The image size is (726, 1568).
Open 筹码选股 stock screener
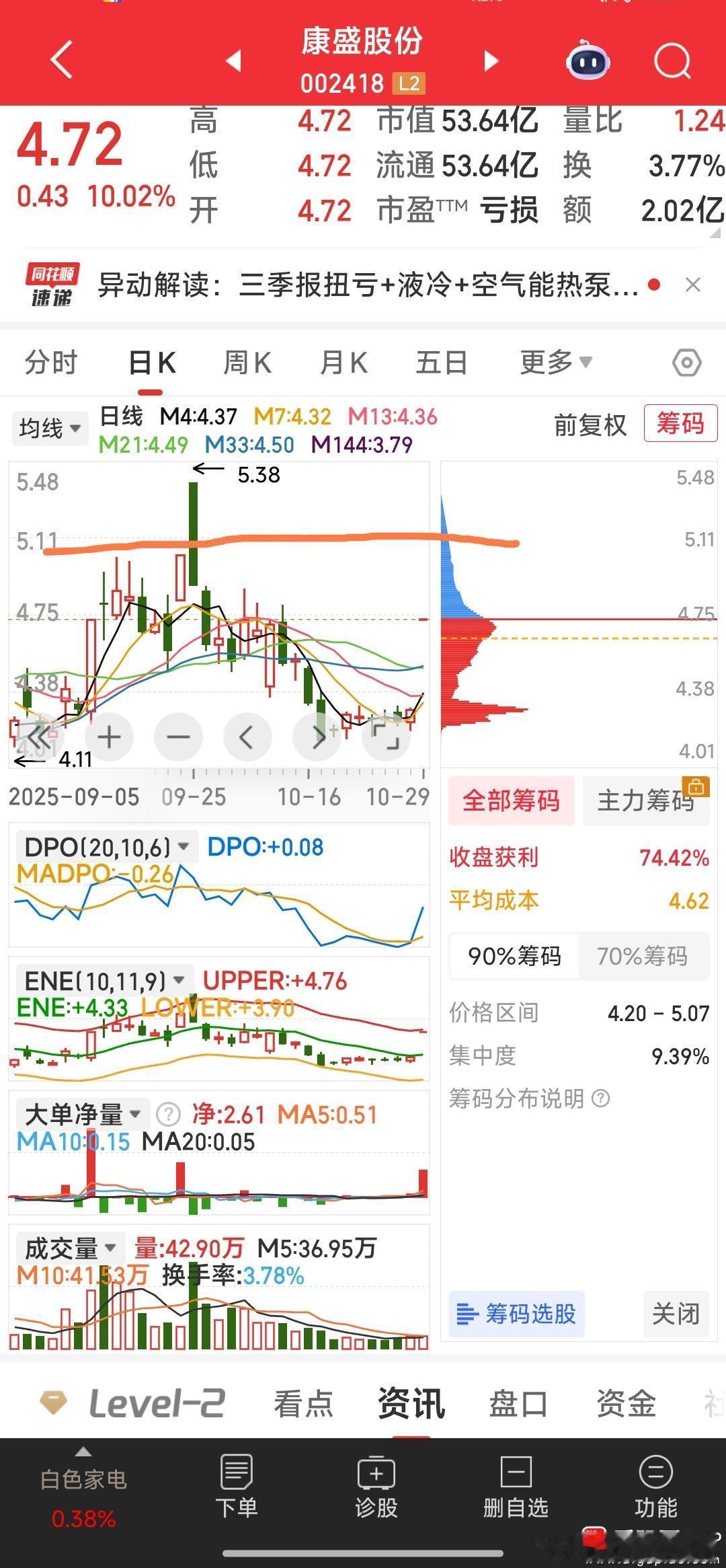tap(516, 1313)
